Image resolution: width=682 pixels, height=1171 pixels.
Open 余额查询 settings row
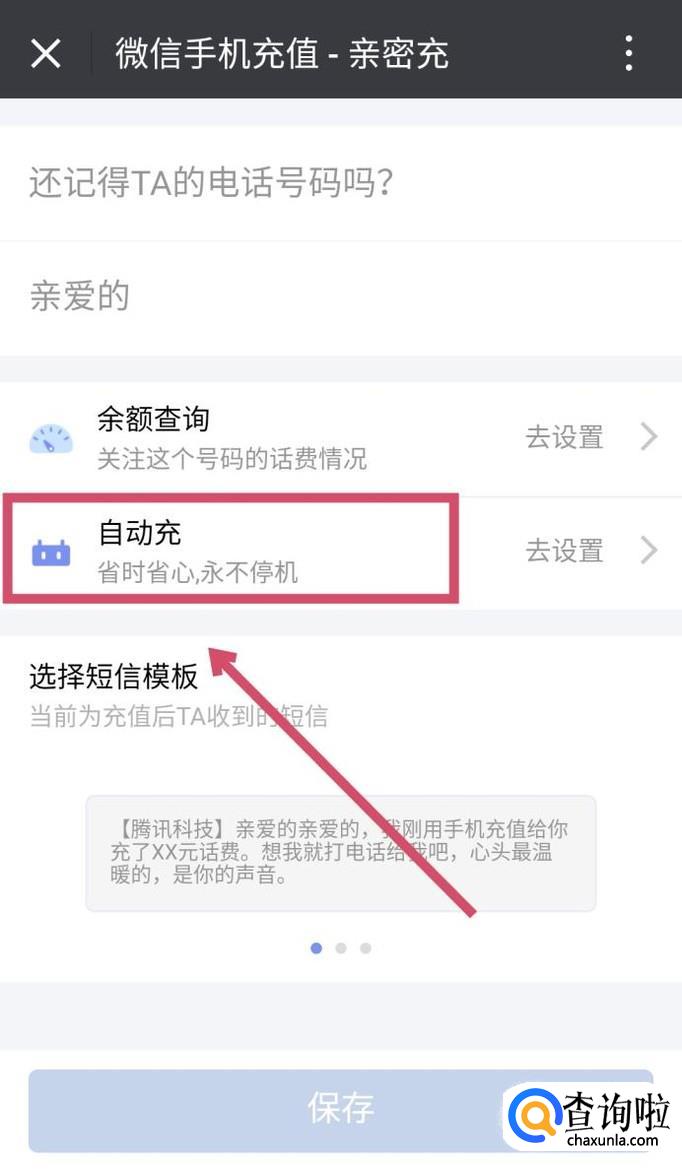coord(340,438)
